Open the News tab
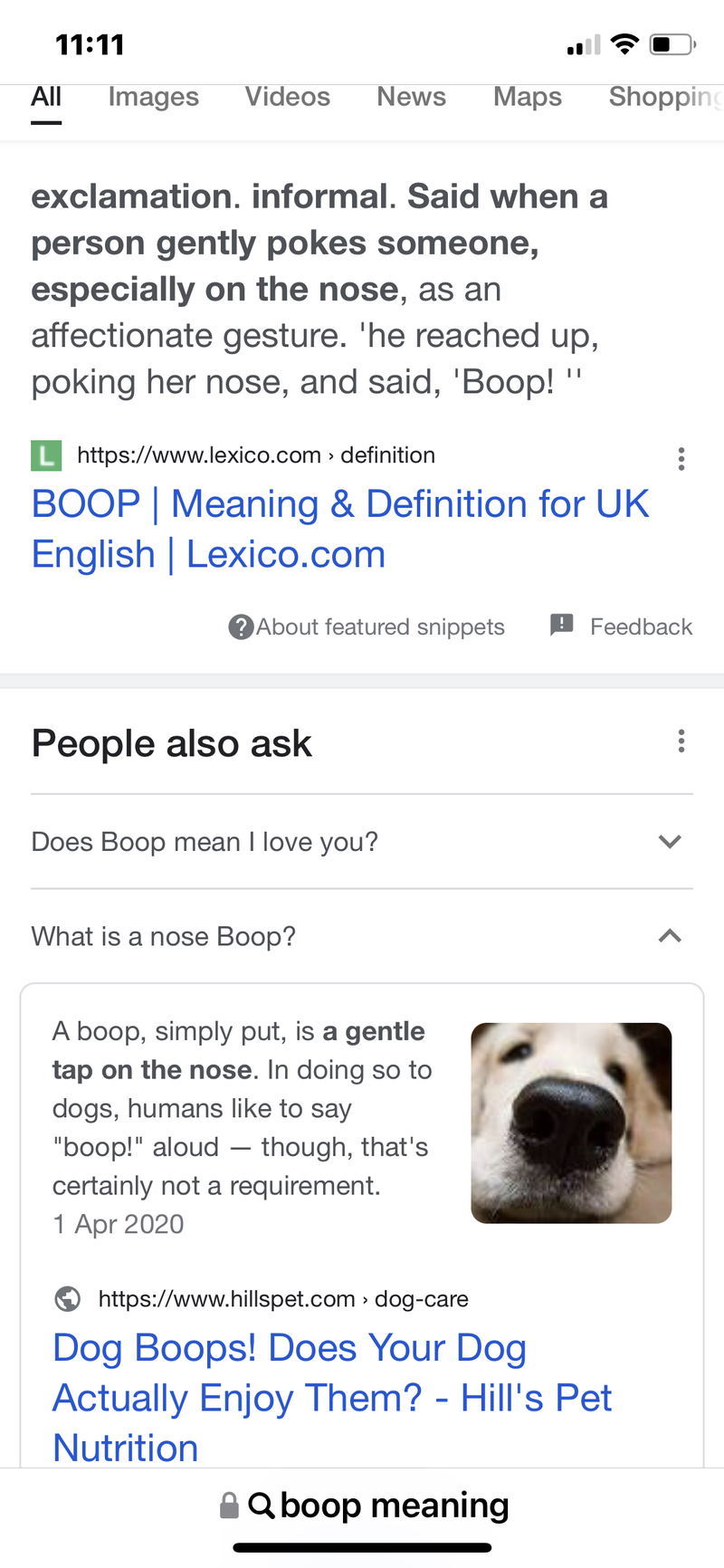 (412, 97)
